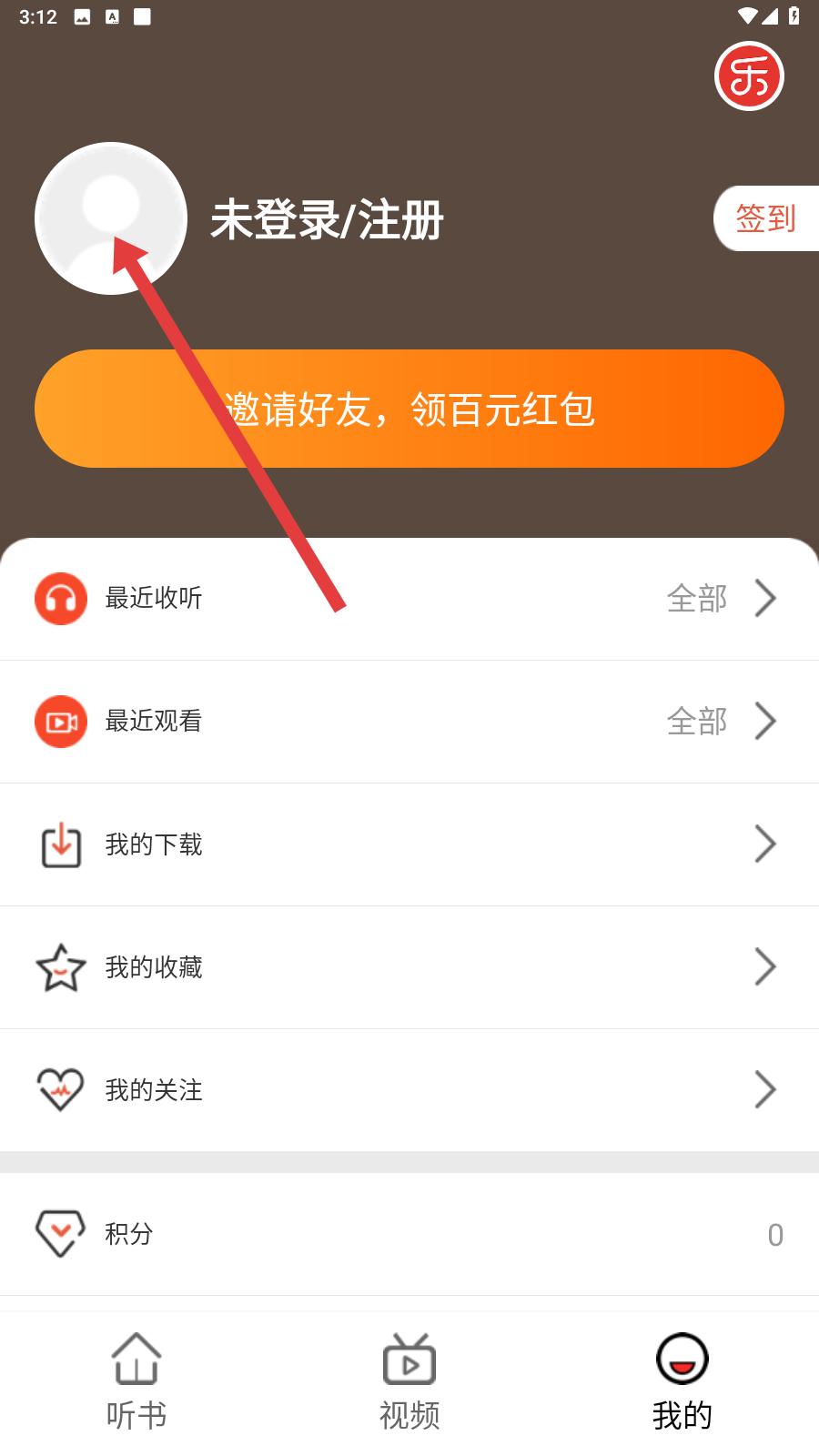This screenshot has height=1456, width=819.
Task: Tap the 签到 check-in button
Action: tap(766, 218)
